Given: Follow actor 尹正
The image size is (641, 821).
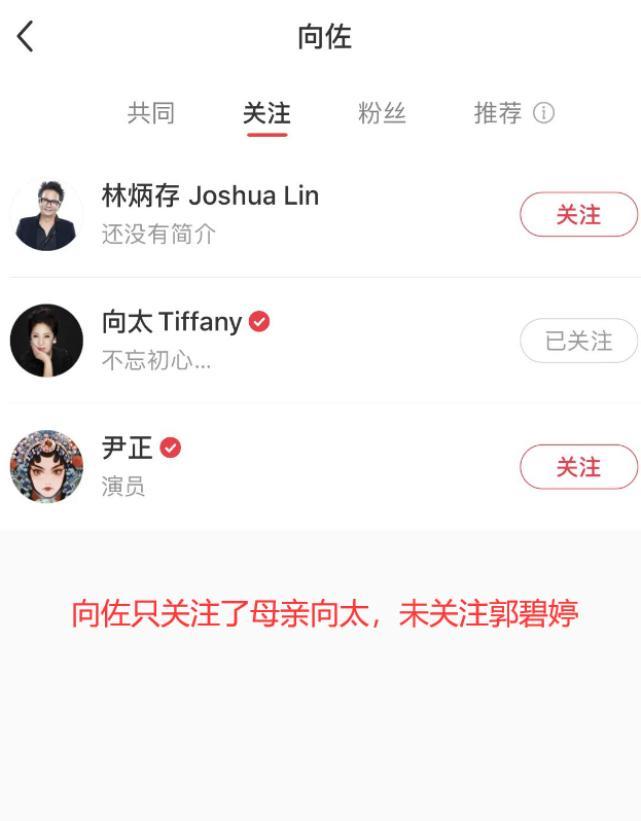Looking at the screenshot, I should [578, 467].
